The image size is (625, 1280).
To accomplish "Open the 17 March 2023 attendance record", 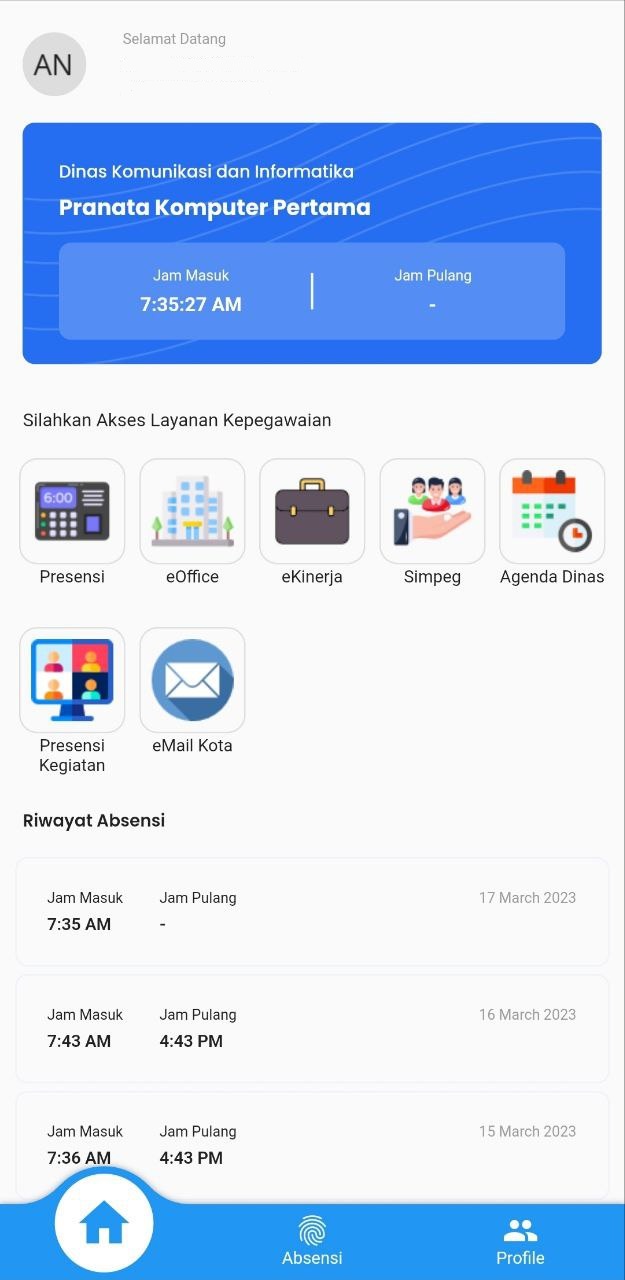I will [x=312, y=911].
